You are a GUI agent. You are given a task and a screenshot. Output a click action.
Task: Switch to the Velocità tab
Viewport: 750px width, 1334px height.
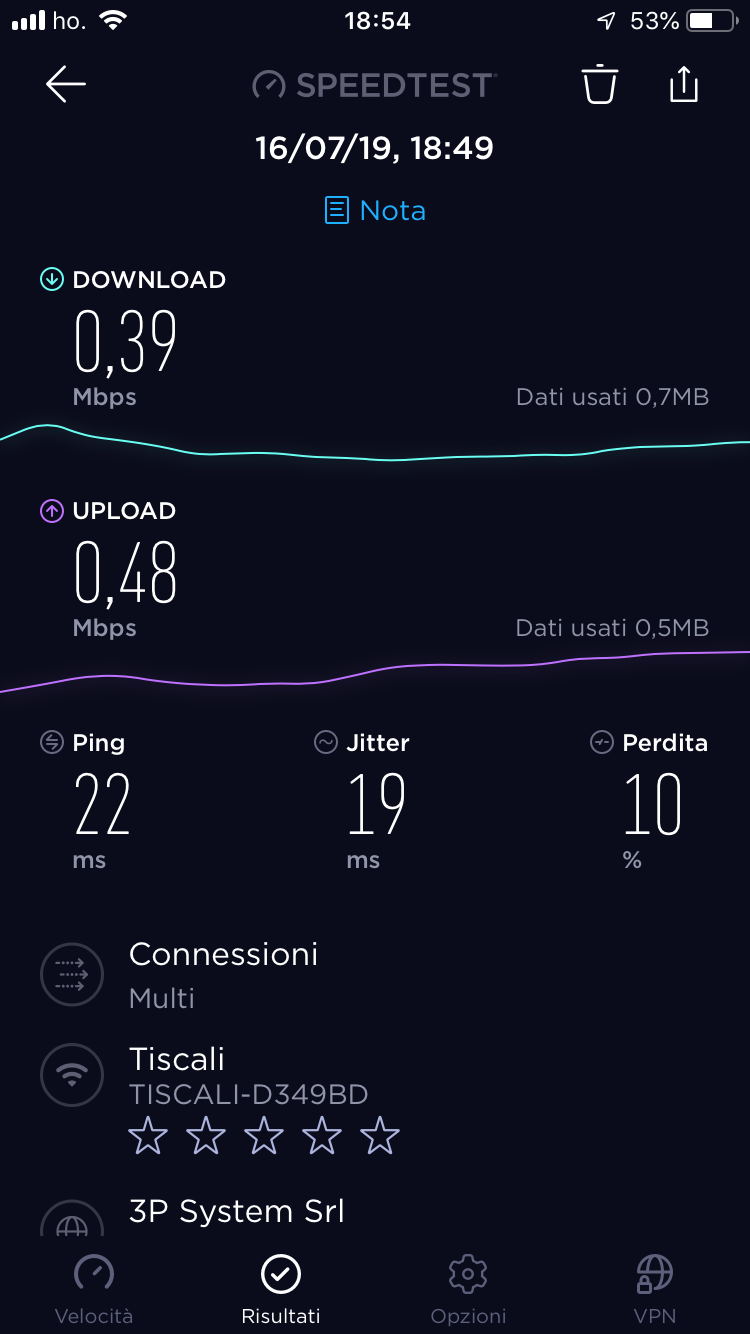(x=94, y=1290)
